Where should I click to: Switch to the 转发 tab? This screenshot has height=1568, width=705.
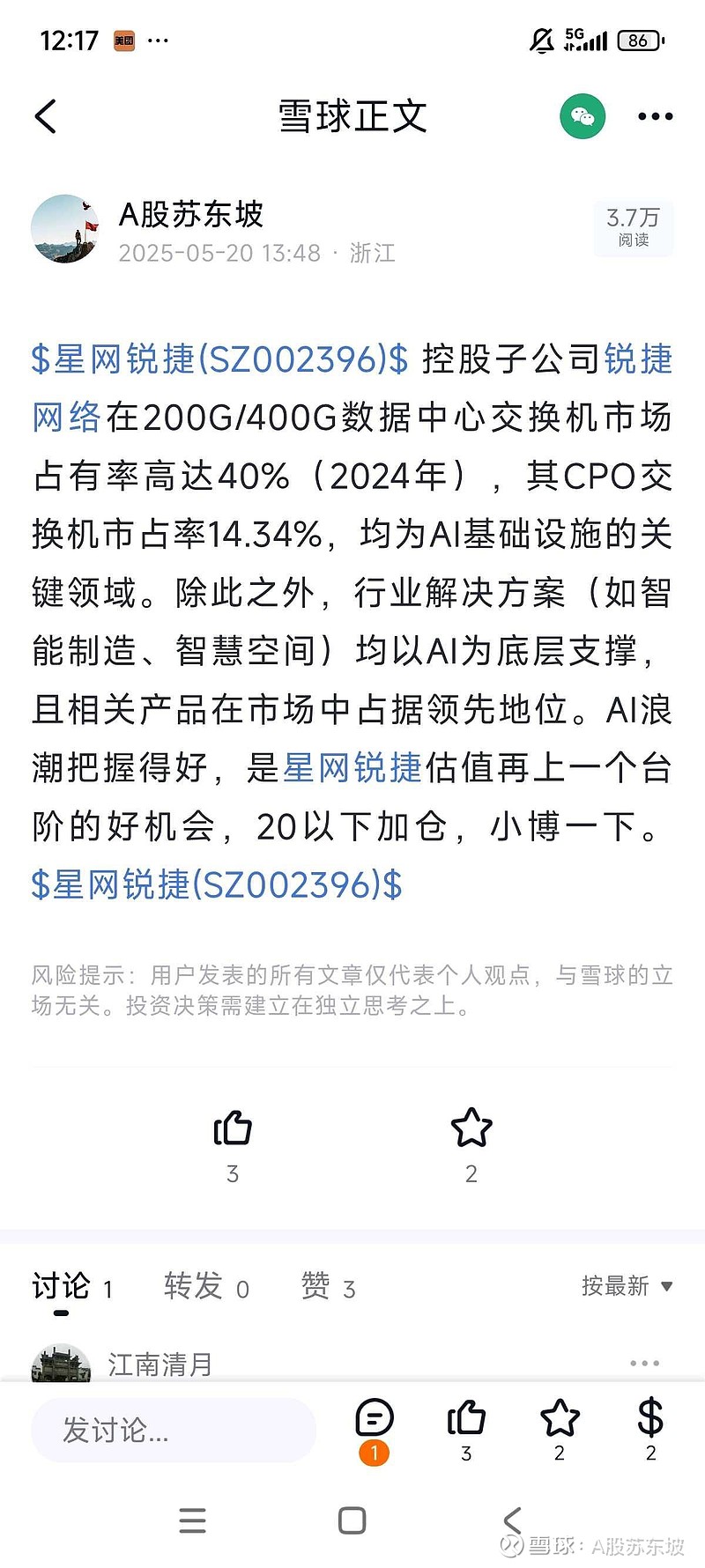point(206,1287)
